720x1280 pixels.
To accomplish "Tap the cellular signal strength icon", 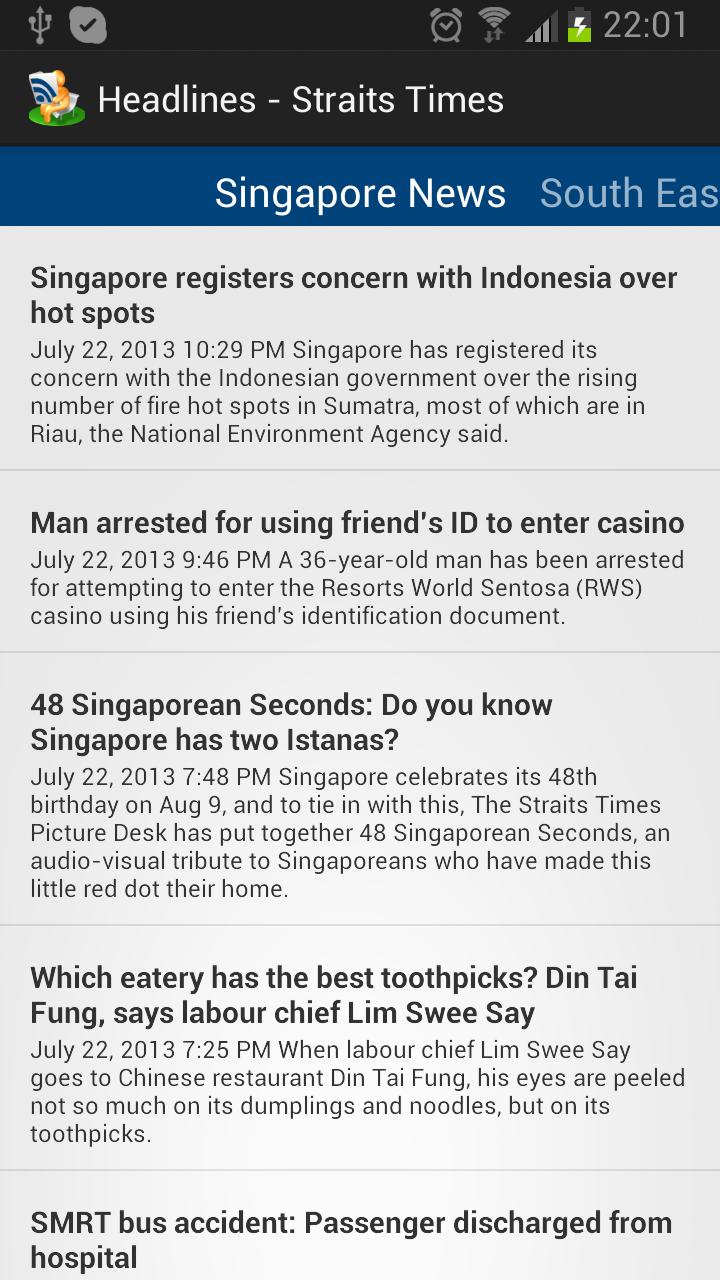I will tap(540, 24).
